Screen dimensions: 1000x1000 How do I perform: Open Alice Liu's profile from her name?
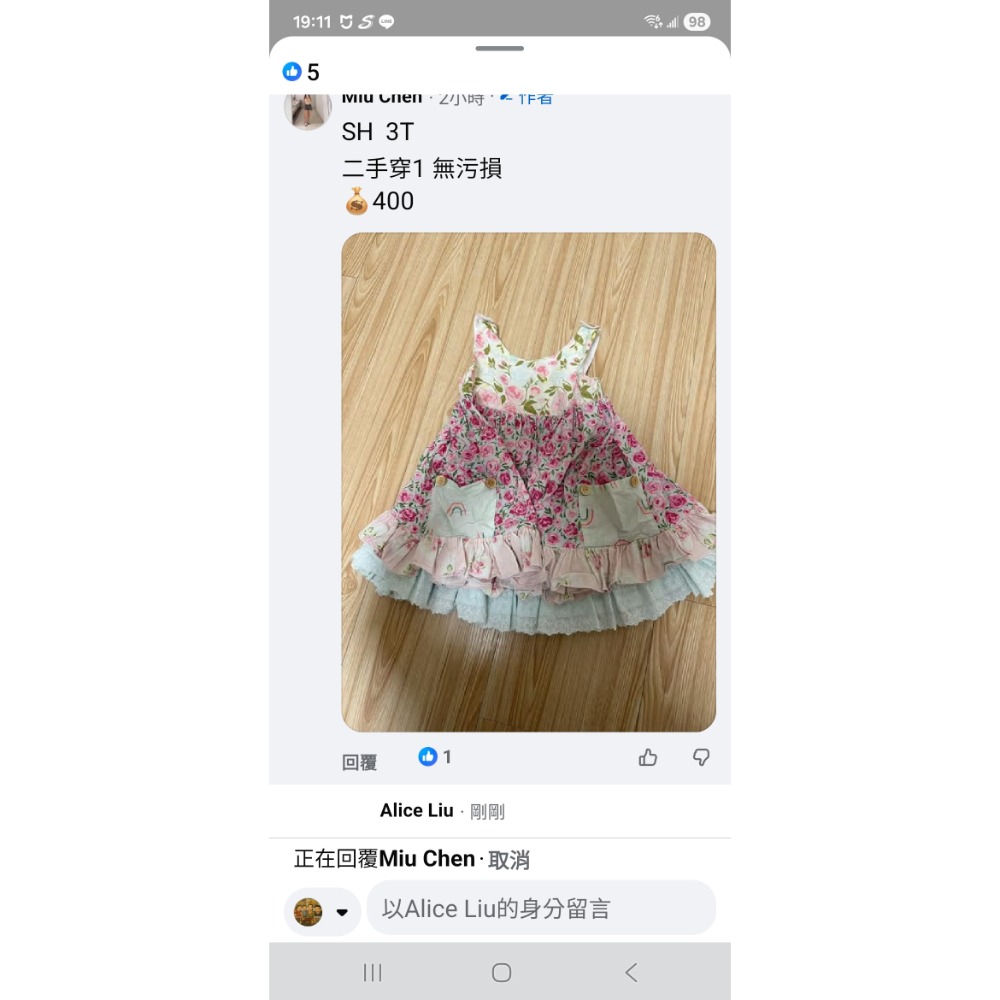point(416,811)
